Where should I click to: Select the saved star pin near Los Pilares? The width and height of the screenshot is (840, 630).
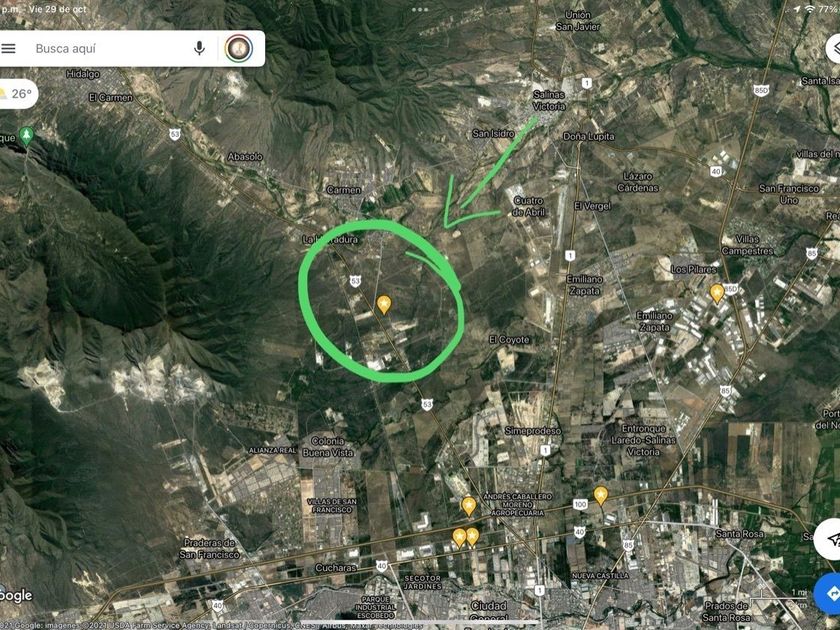[x=717, y=294]
